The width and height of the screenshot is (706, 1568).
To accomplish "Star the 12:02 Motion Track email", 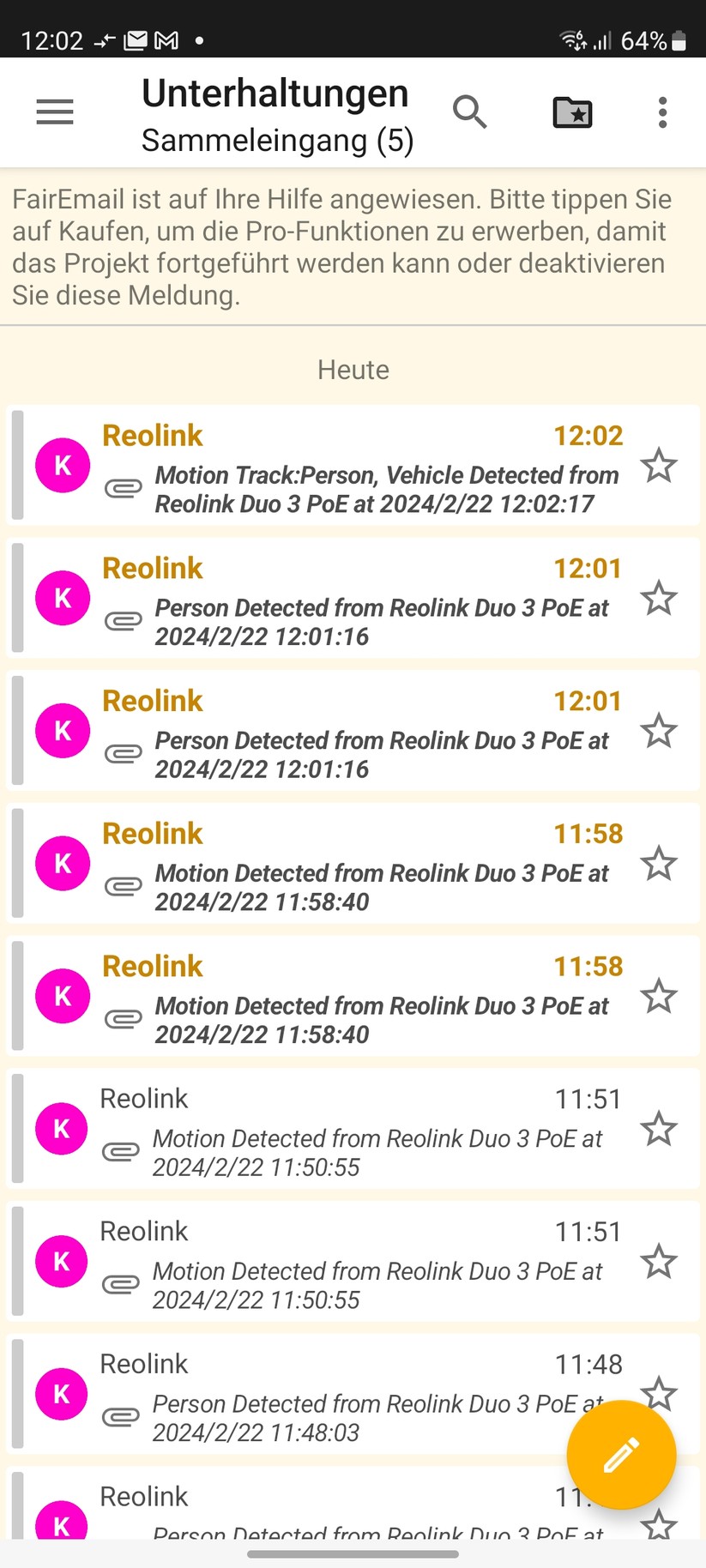I will tap(659, 464).
